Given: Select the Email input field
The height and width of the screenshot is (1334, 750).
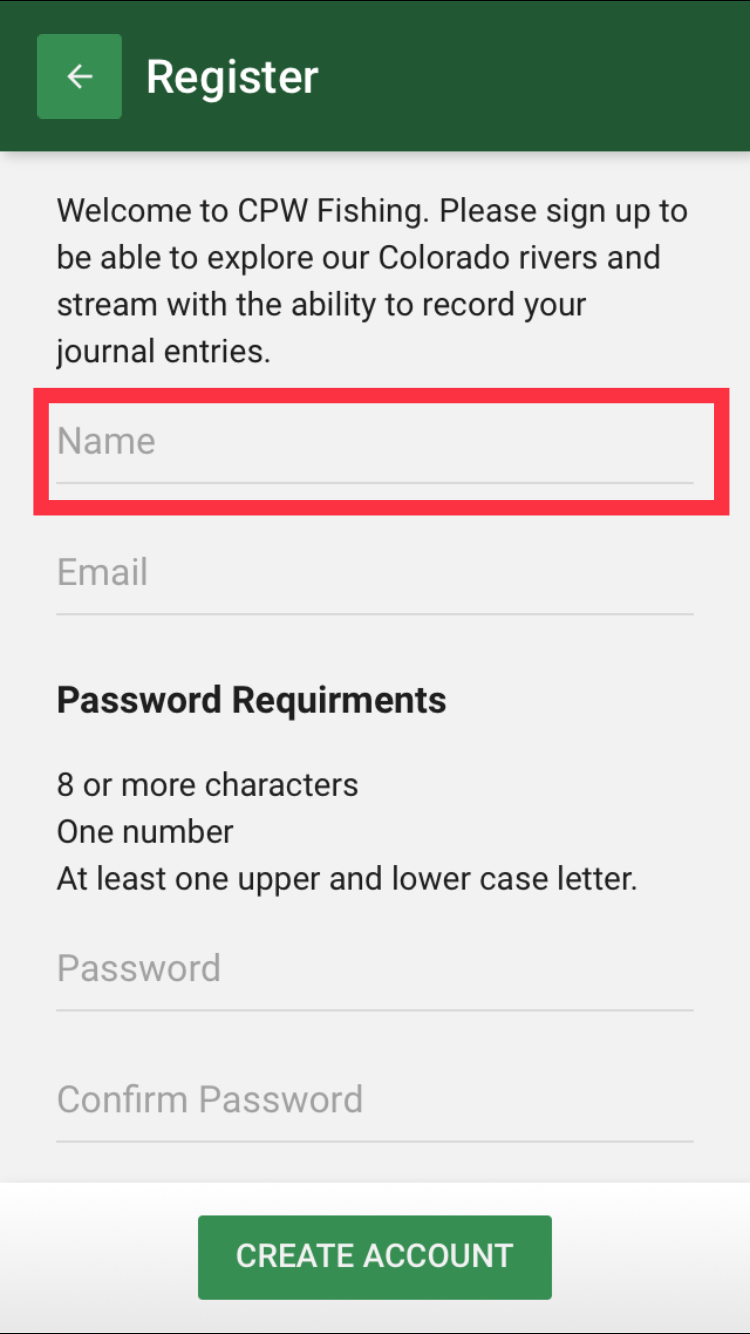Looking at the screenshot, I should click(x=374, y=578).
